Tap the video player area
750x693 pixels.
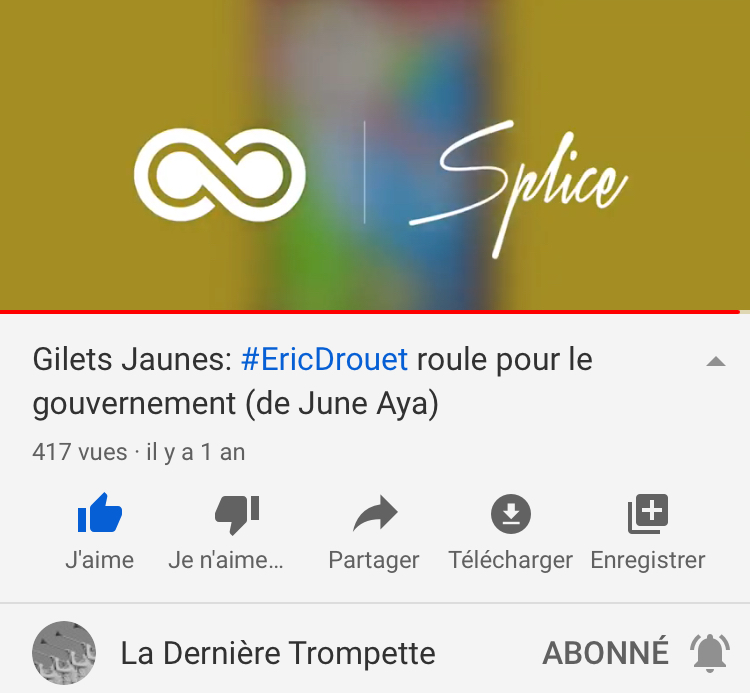(375, 155)
